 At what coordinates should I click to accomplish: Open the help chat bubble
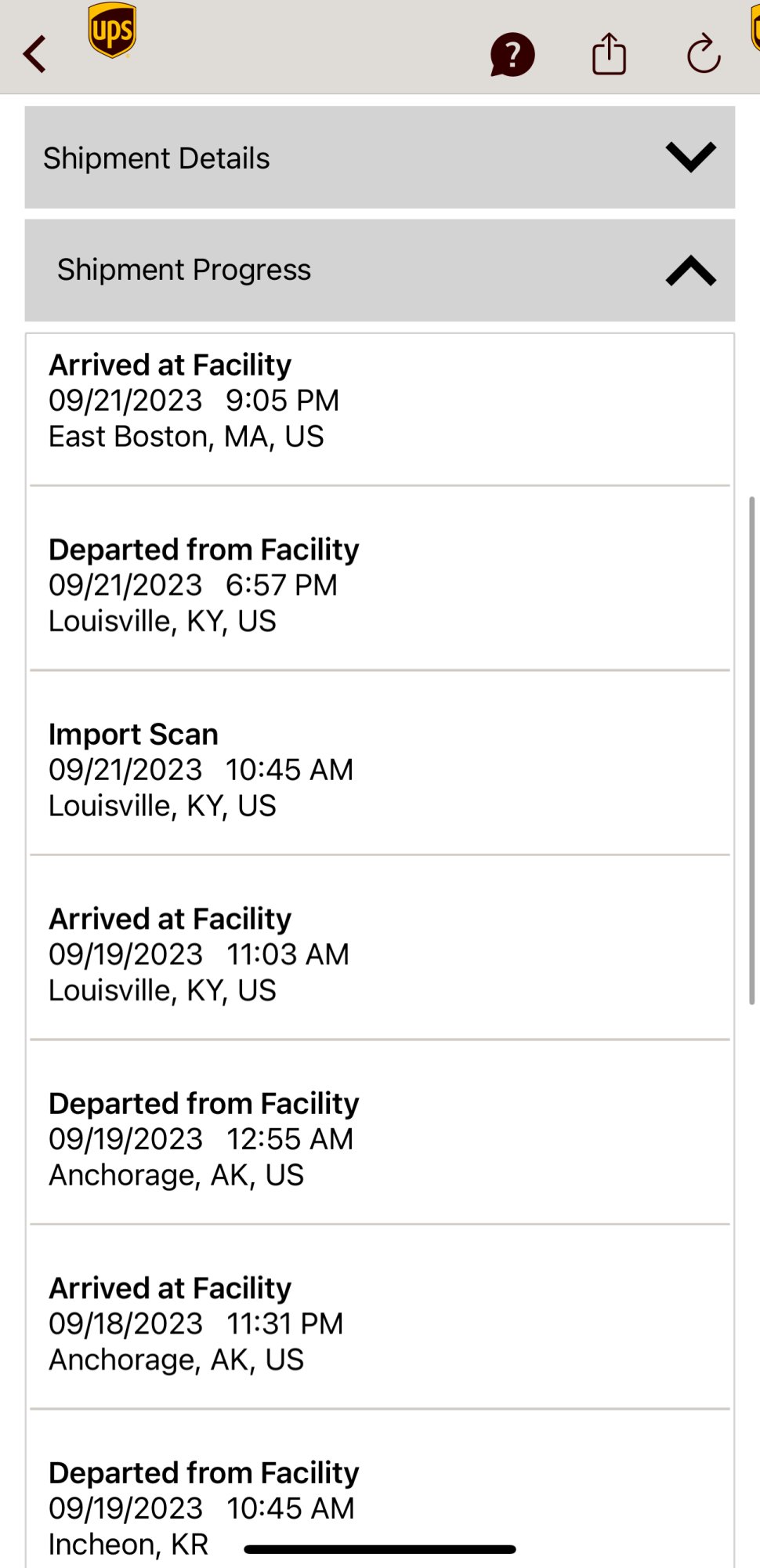click(x=512, y=54)
